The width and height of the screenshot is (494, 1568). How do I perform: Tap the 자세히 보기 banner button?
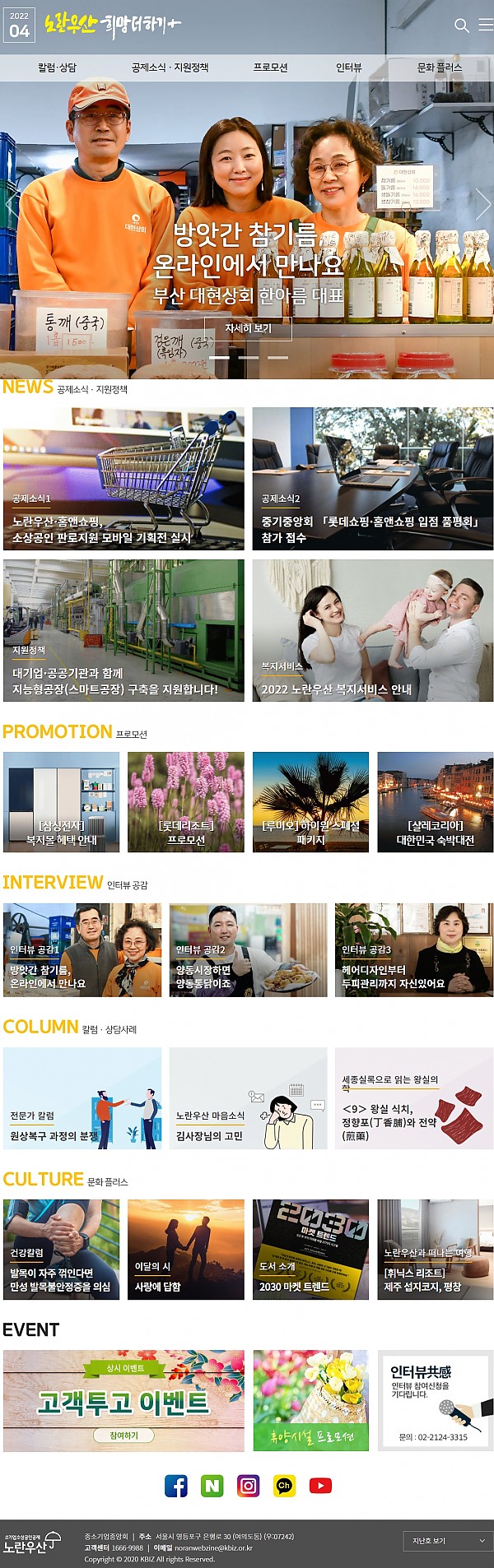[248, 328]
